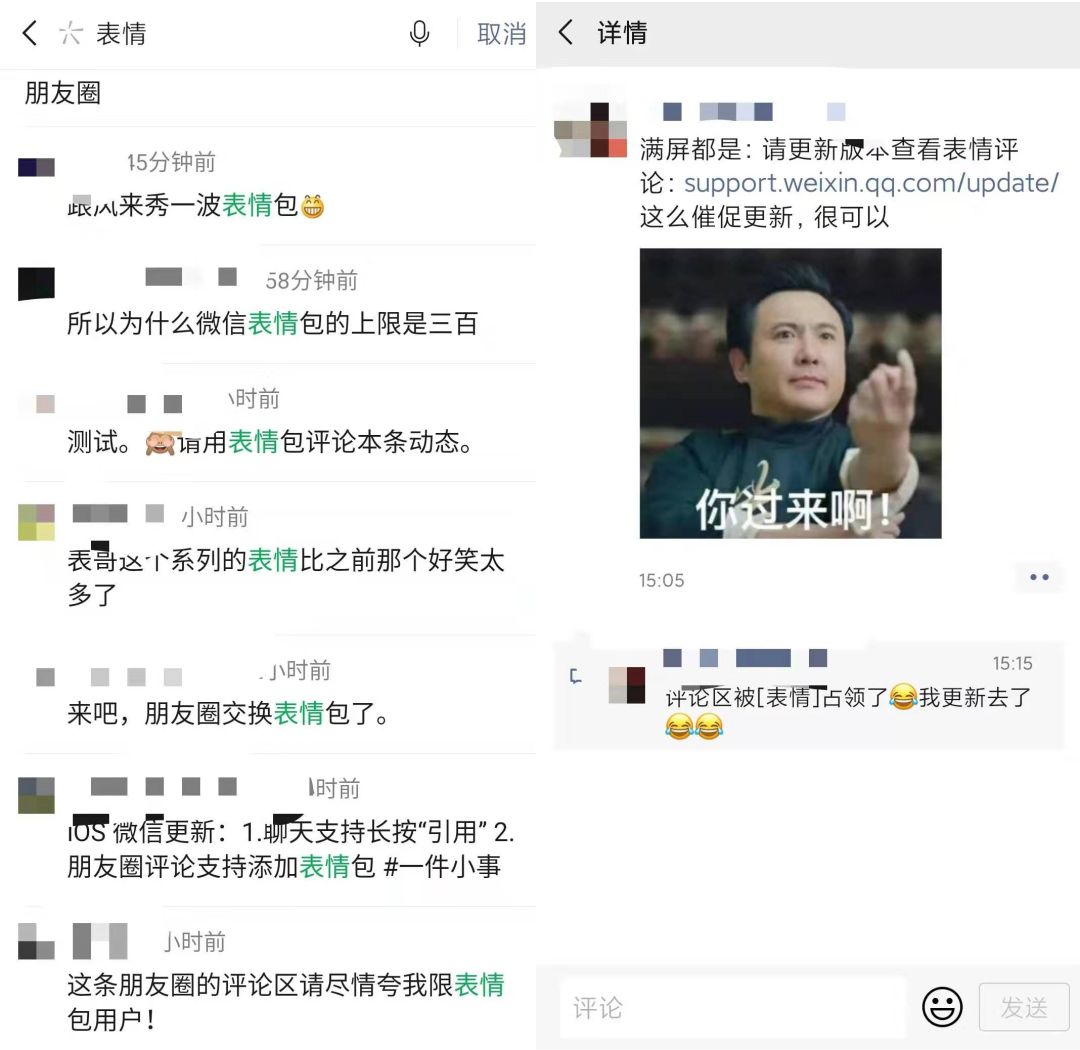Viewport: 1080px width, 1050px height.
Task: Go back from the 详情 page
Action: click(566, 33)
